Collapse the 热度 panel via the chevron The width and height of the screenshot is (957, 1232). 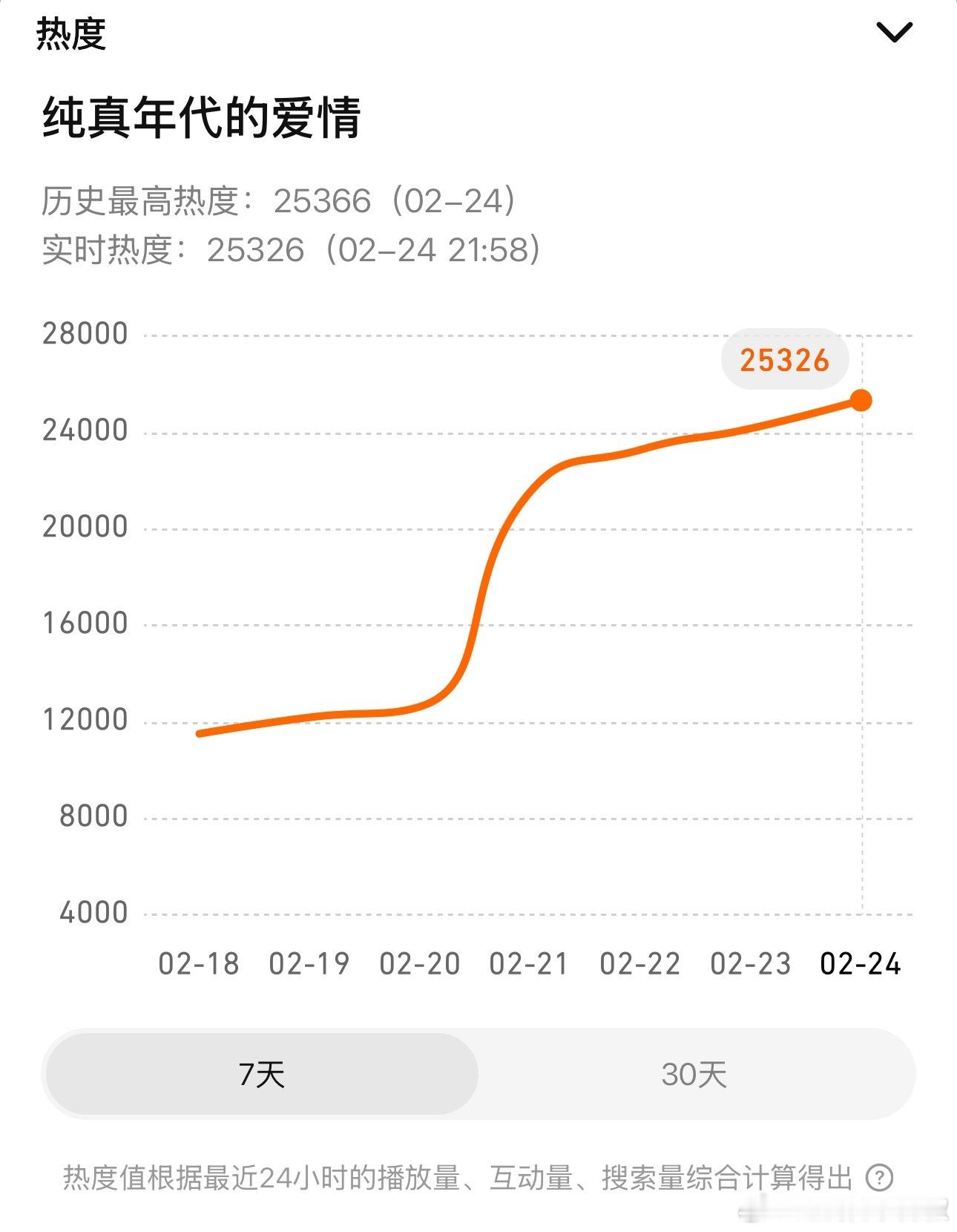pyautogui.click(x=894, y=31)
